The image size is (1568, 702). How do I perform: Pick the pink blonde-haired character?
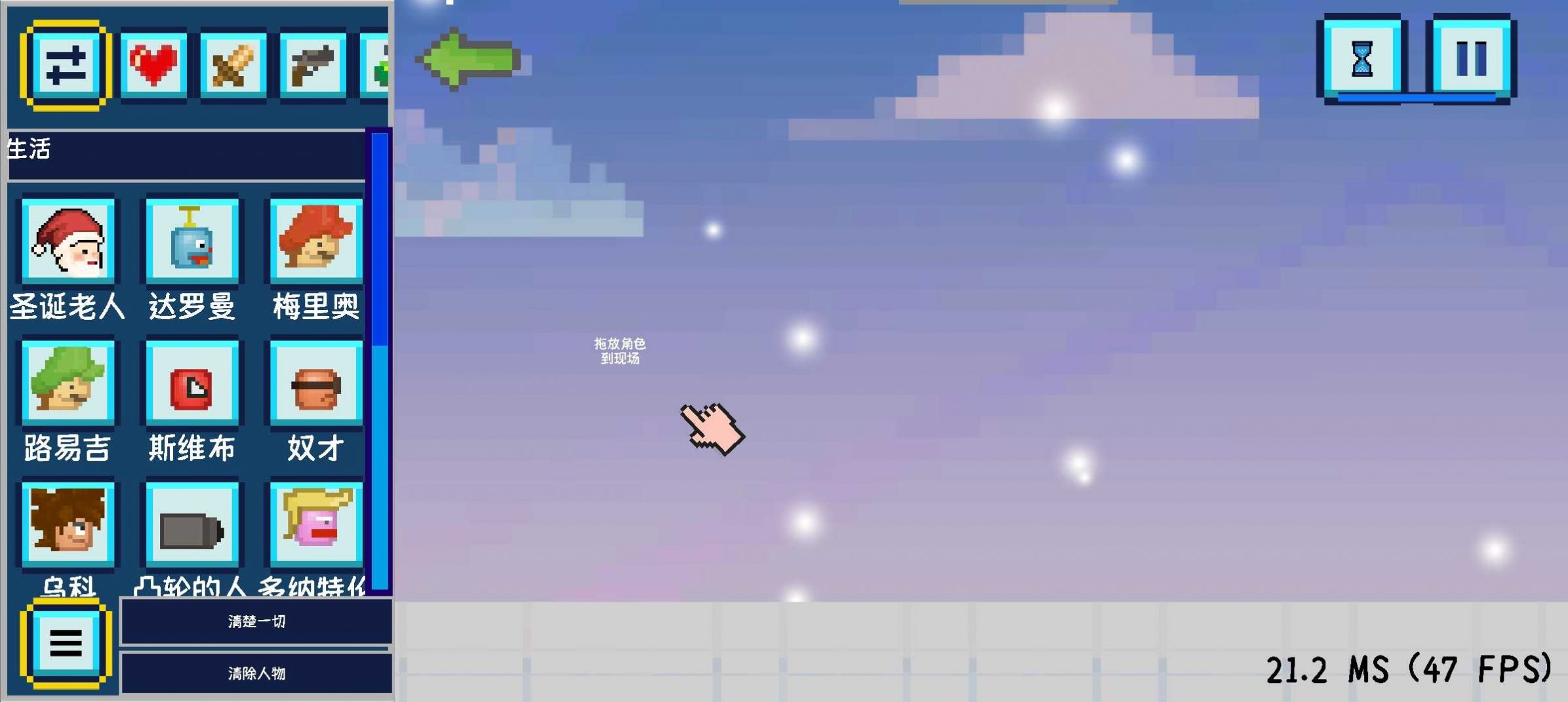pyautogui.click(x=316, y=524)
